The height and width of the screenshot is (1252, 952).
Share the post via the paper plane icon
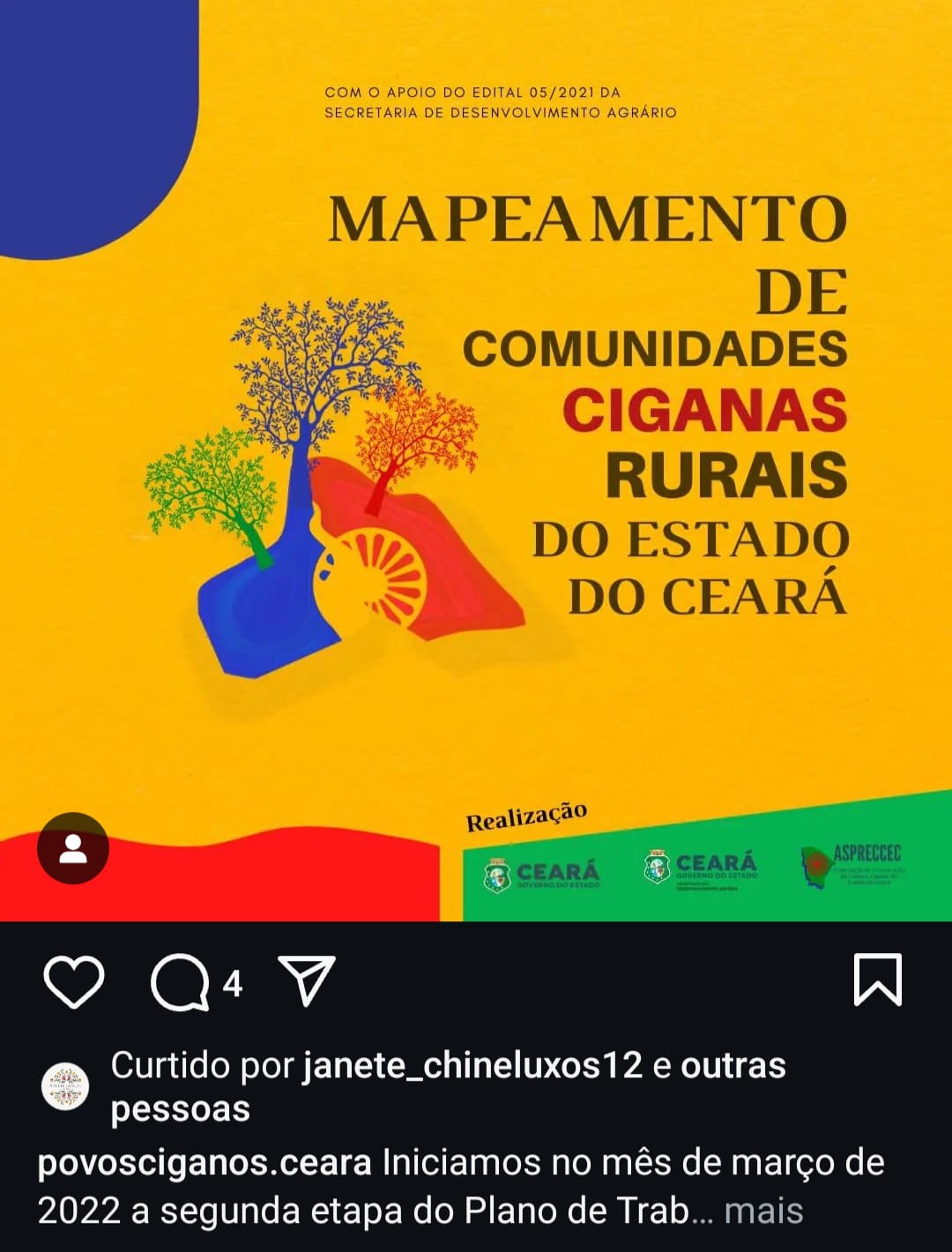pyautogui.click(x=307, y=980)
